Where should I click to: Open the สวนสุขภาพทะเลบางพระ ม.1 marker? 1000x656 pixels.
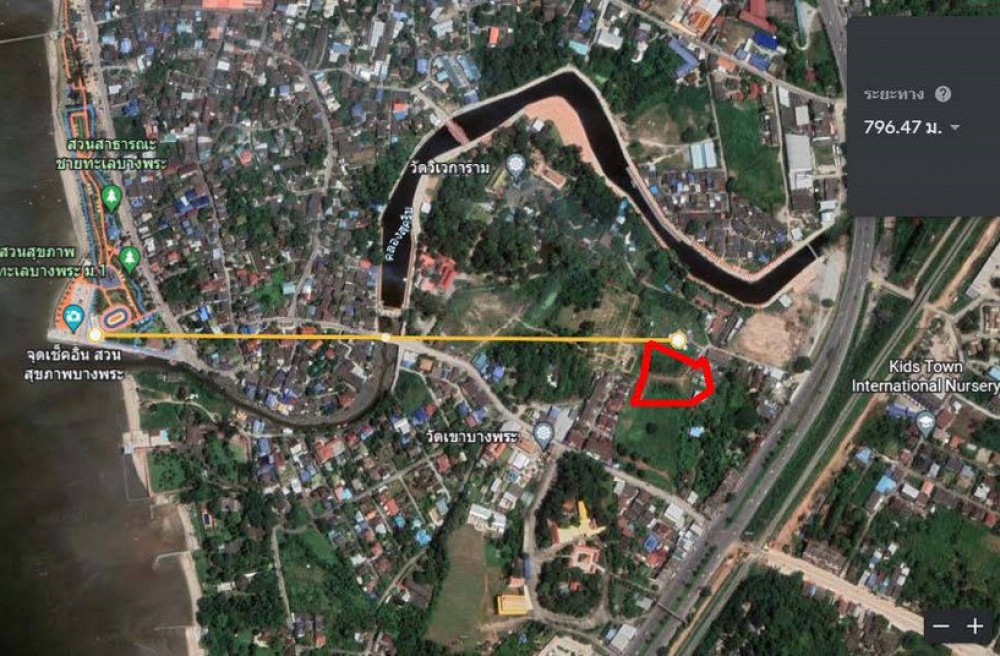click(x=129, y=259)
